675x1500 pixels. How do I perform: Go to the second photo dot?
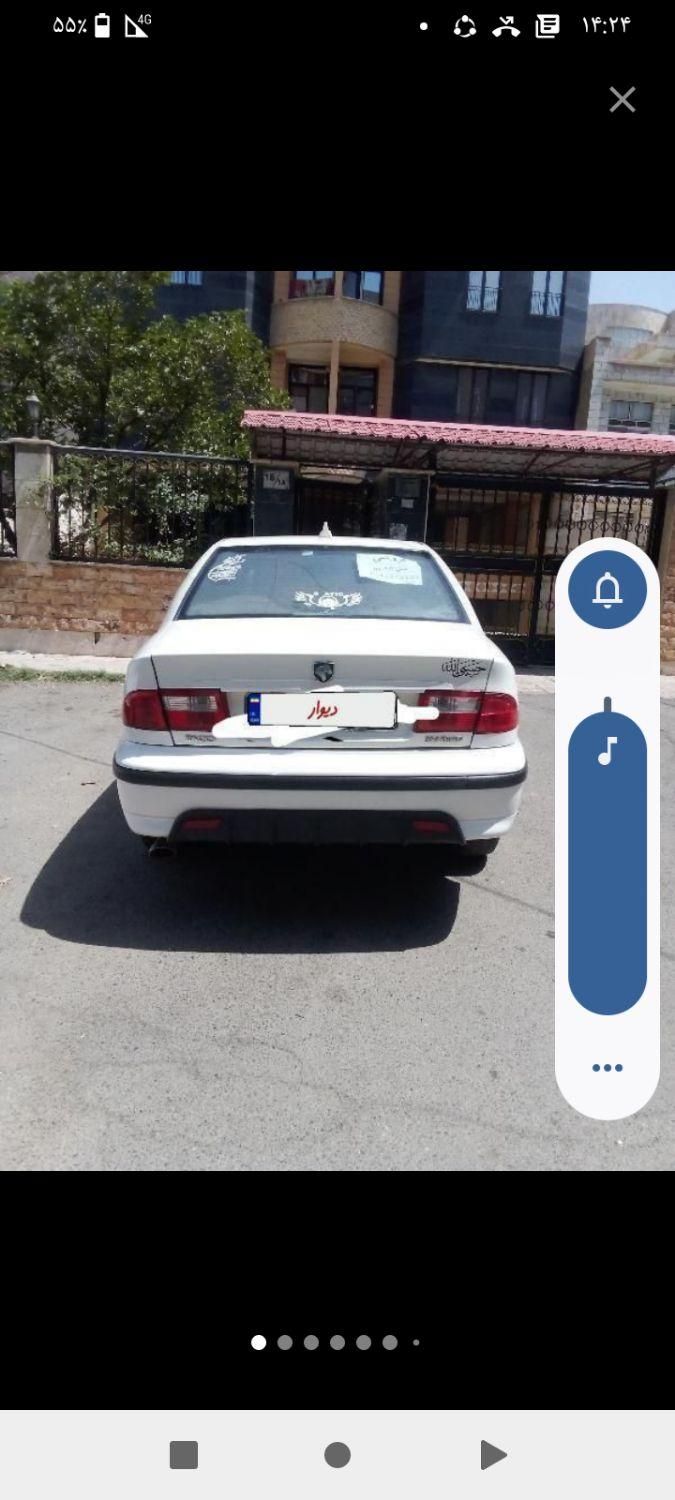coord(285,1343)
